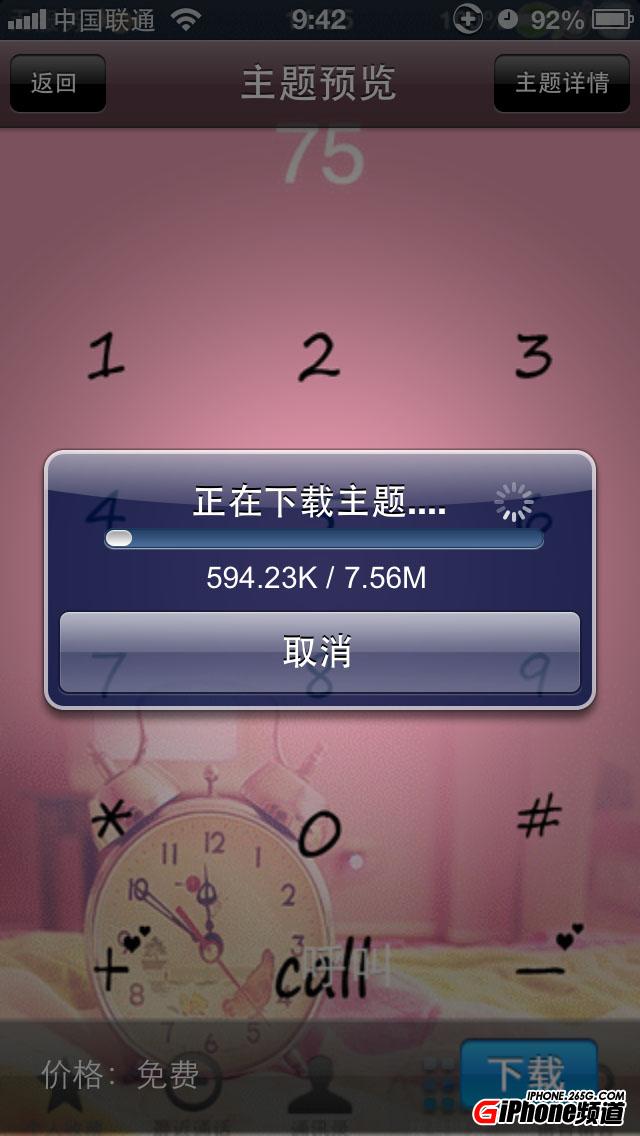Tap the 返回 back button
The width and height of the screenshot is (640, 1136).
point(57,83)
